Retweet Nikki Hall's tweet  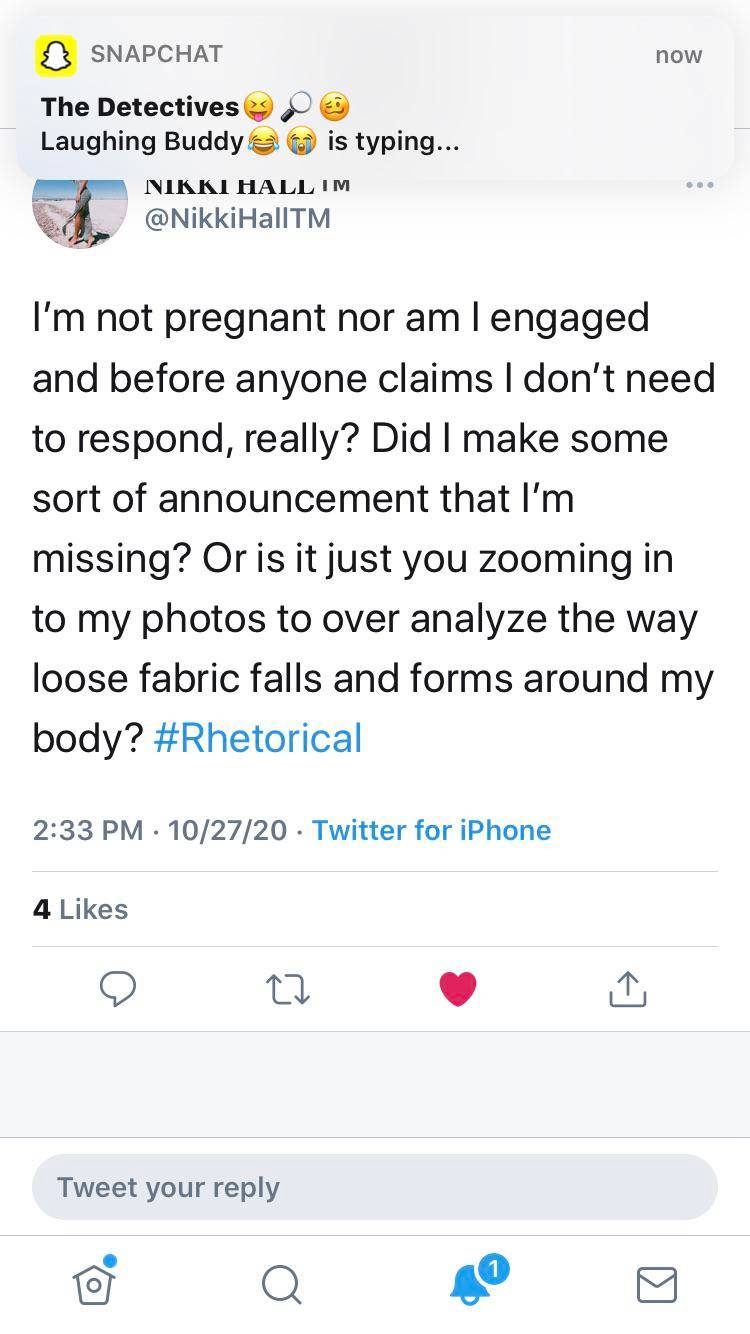[287, 990]
